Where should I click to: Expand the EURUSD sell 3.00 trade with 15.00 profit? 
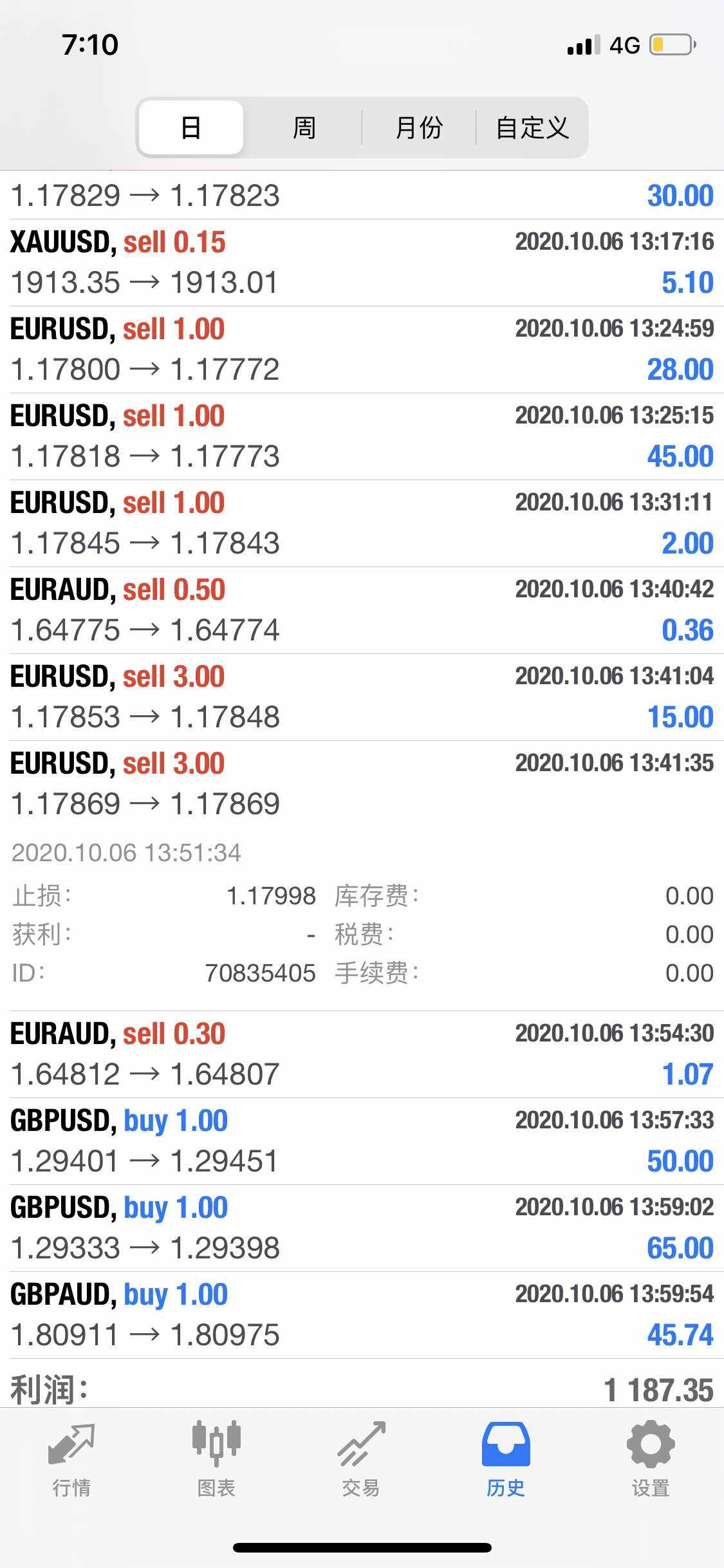coord(362,697)
